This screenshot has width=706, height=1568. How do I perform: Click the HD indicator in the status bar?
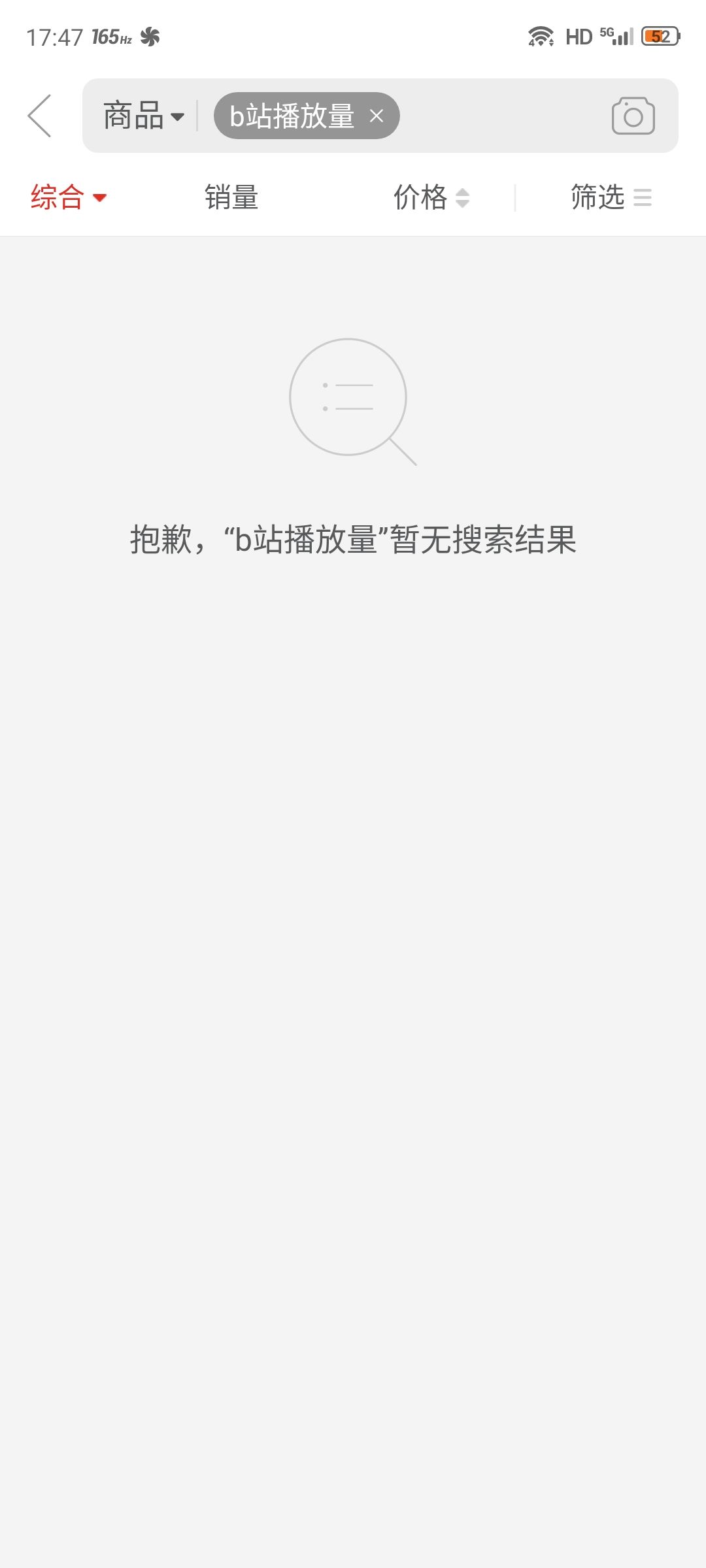578,37
